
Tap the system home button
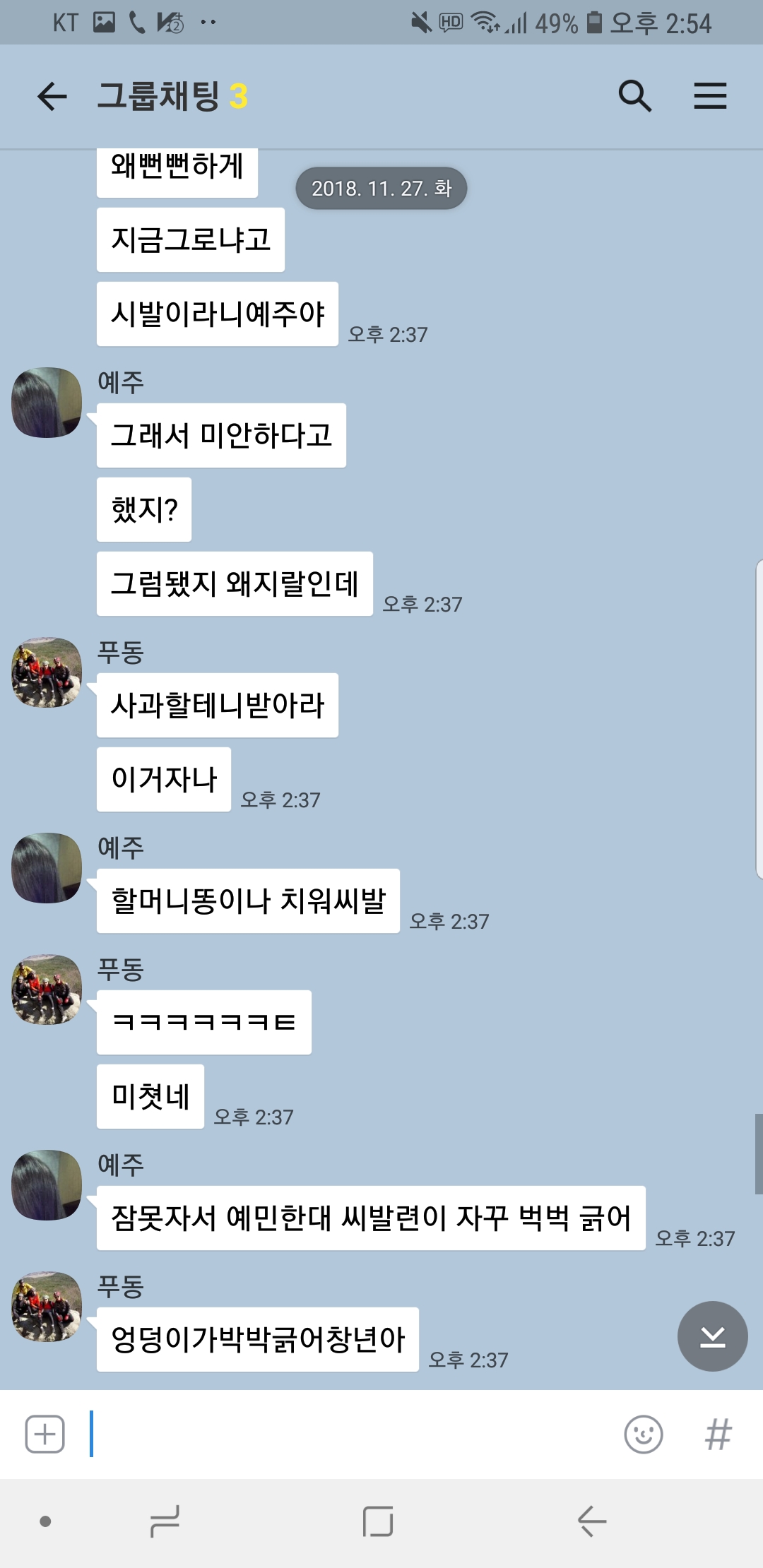coord(378,1521)
